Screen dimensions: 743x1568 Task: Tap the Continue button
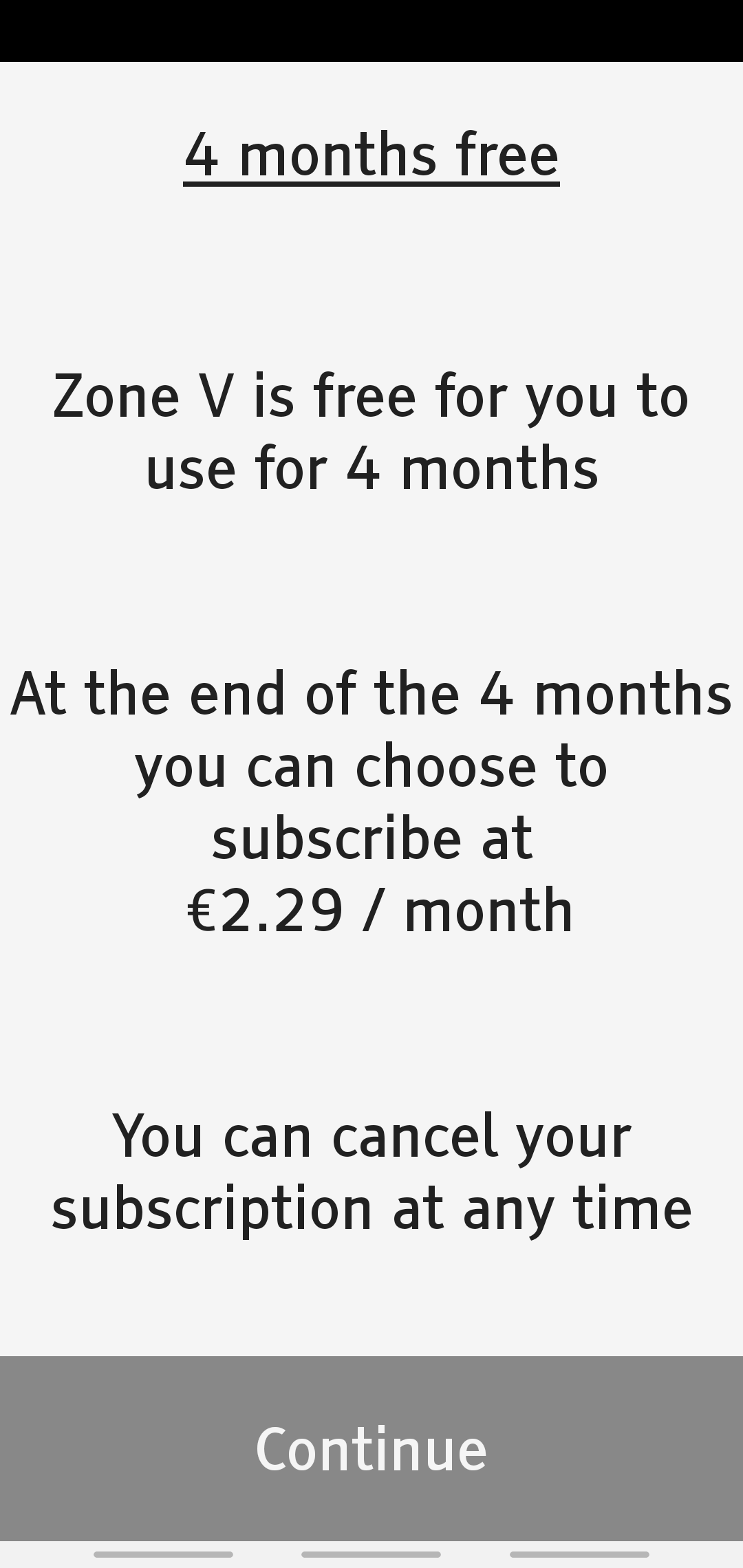pos(371,1448)
